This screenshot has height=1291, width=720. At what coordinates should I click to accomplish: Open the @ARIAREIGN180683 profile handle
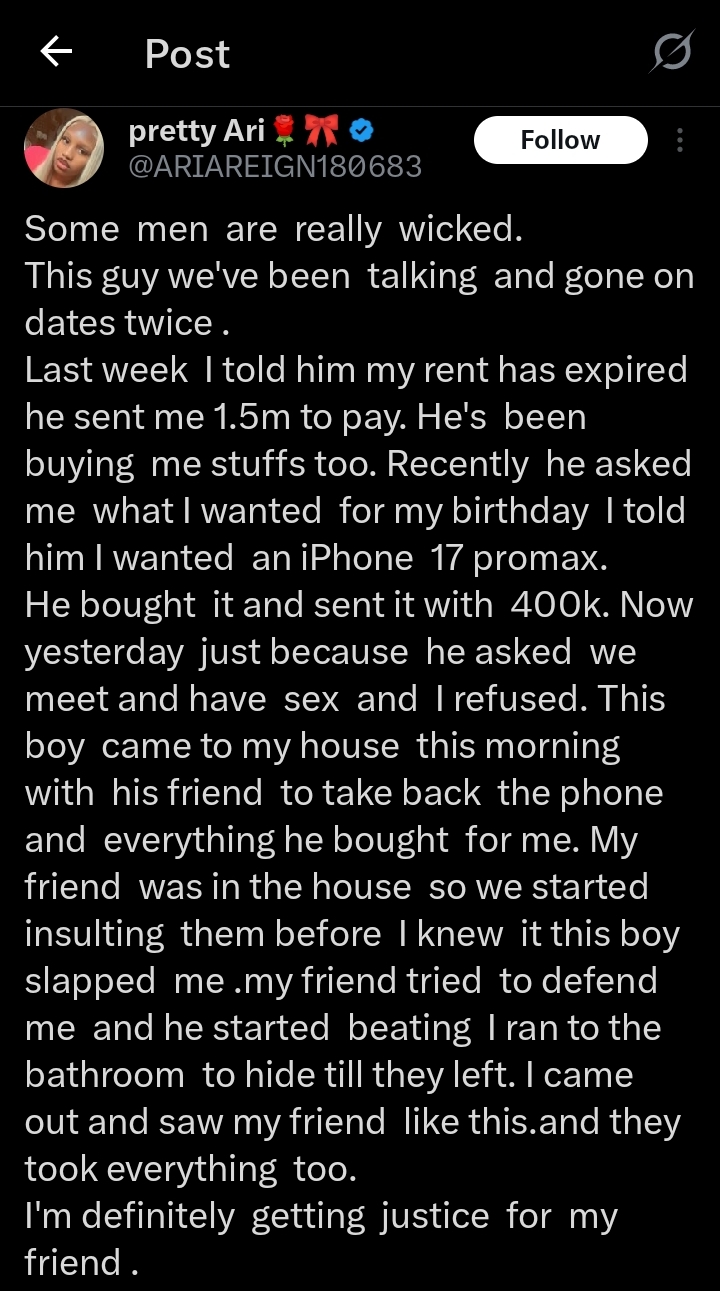tap(275, 166)
